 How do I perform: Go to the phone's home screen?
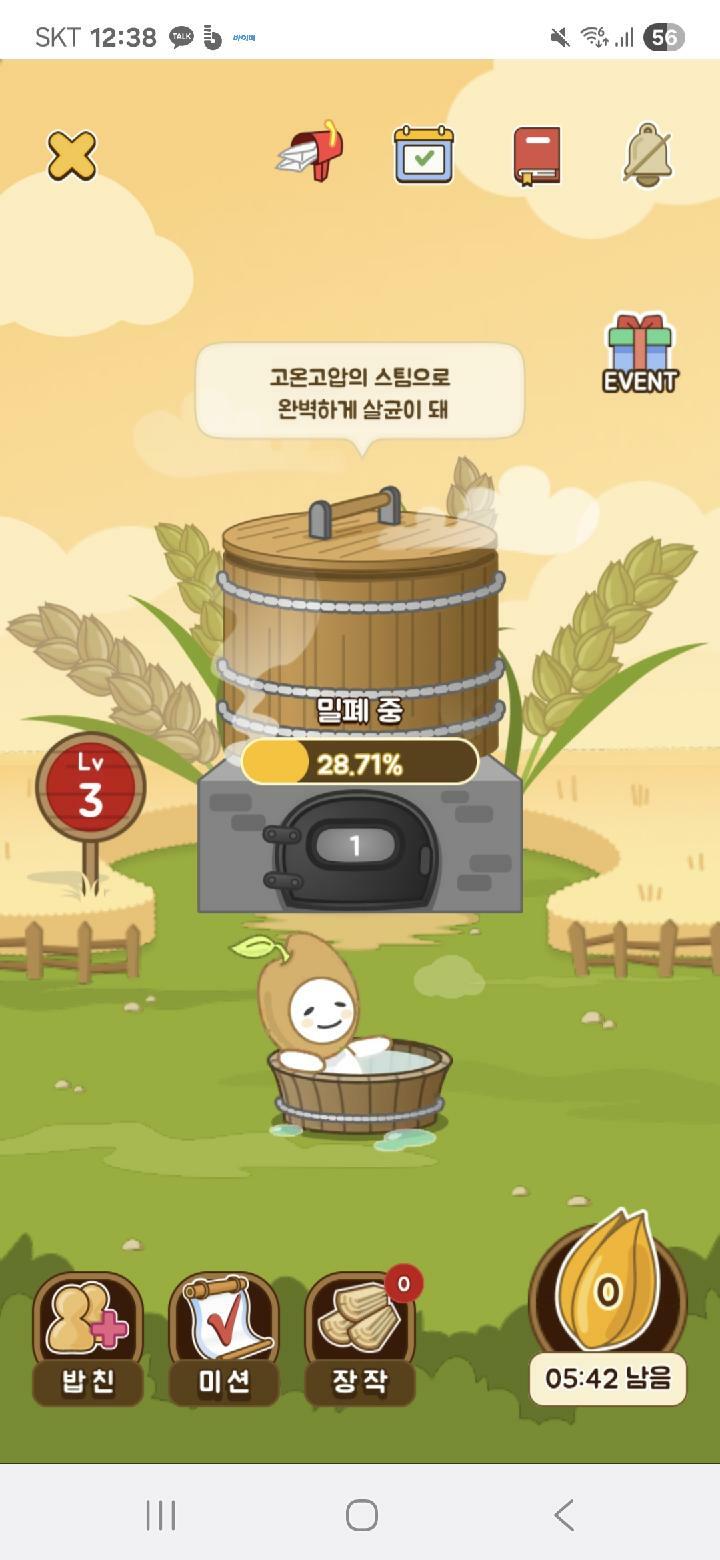(361, 1514)
